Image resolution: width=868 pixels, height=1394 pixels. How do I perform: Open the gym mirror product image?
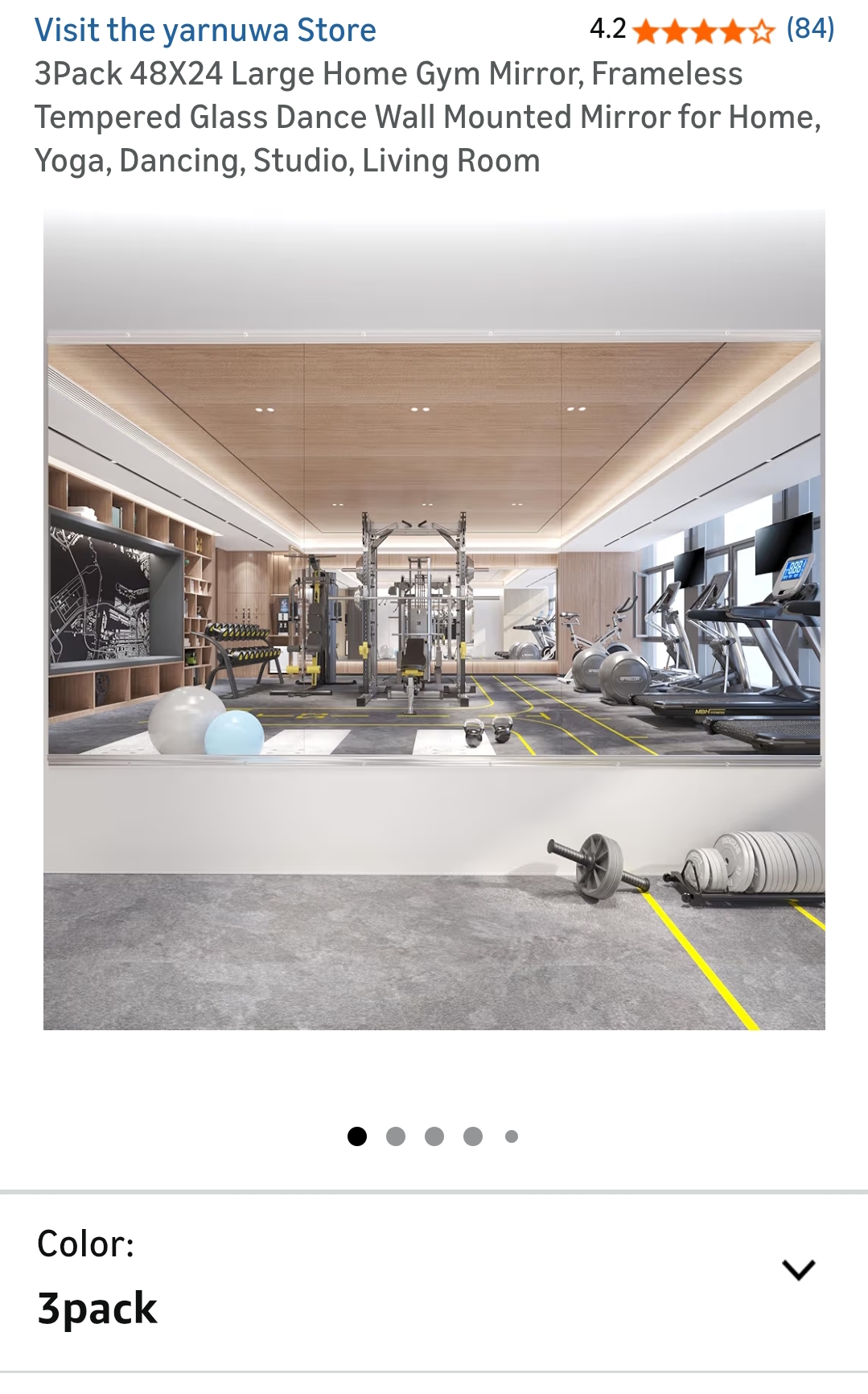tap(434, 620)
